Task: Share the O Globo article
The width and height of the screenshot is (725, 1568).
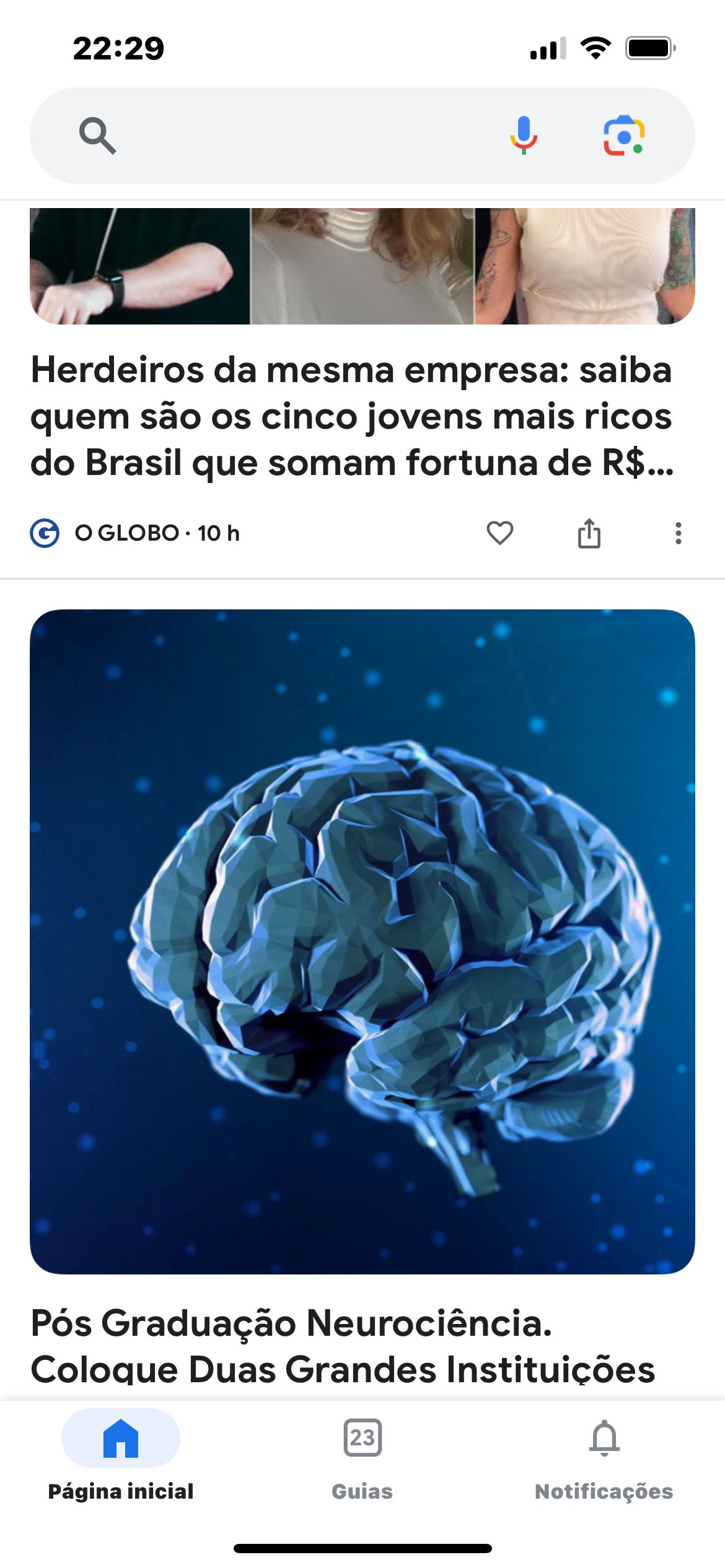Action: tap(589, 533)
